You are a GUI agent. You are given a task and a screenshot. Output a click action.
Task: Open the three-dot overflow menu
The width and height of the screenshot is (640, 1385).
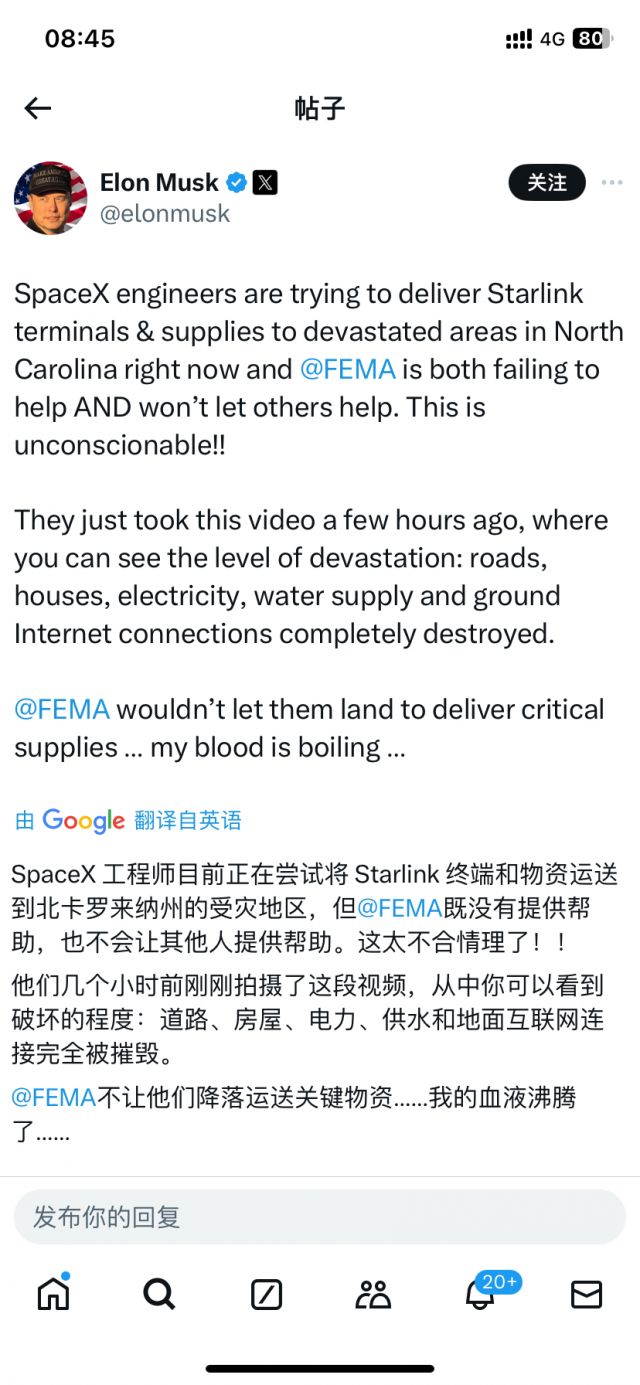click(x=611, y=182)
